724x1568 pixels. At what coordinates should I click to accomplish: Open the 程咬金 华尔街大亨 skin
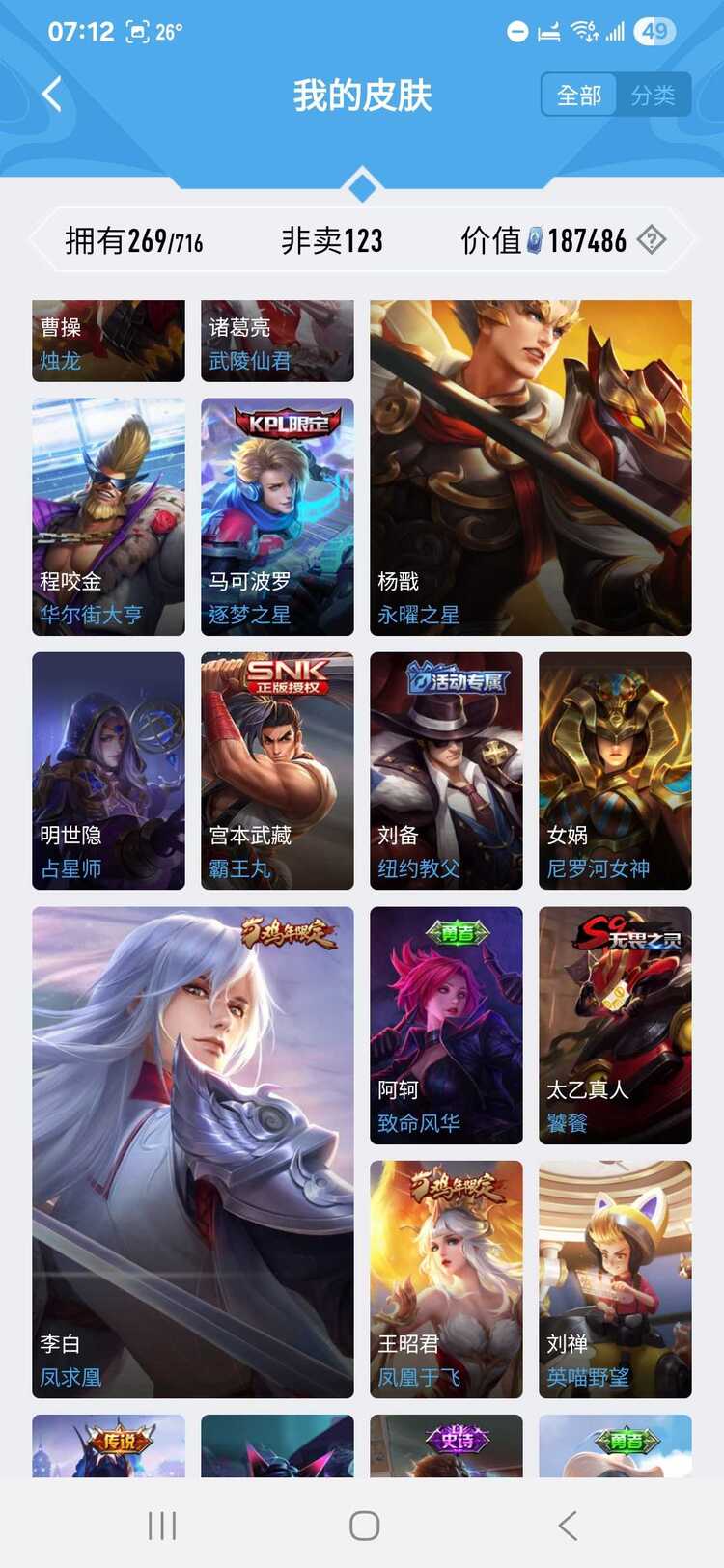(x=108, y=516)
